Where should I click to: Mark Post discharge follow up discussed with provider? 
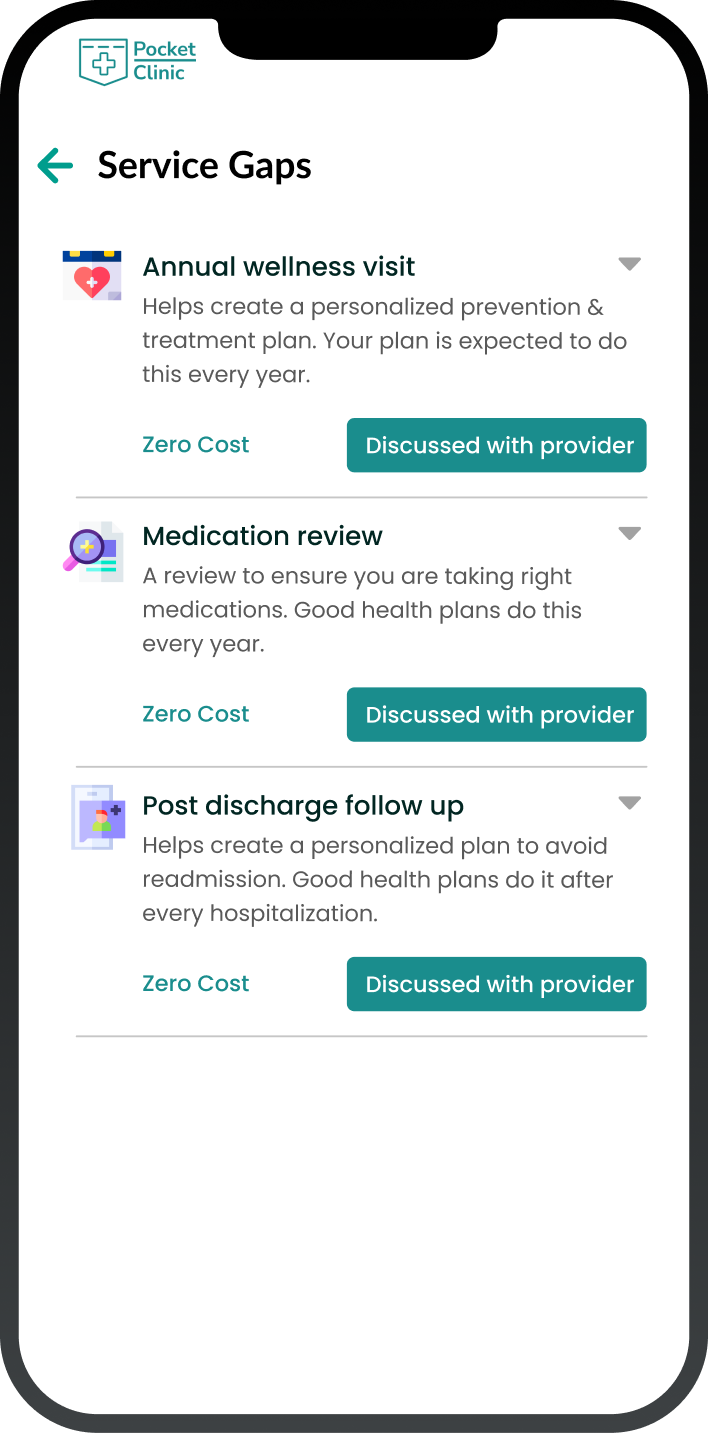(x=497, y=984)
